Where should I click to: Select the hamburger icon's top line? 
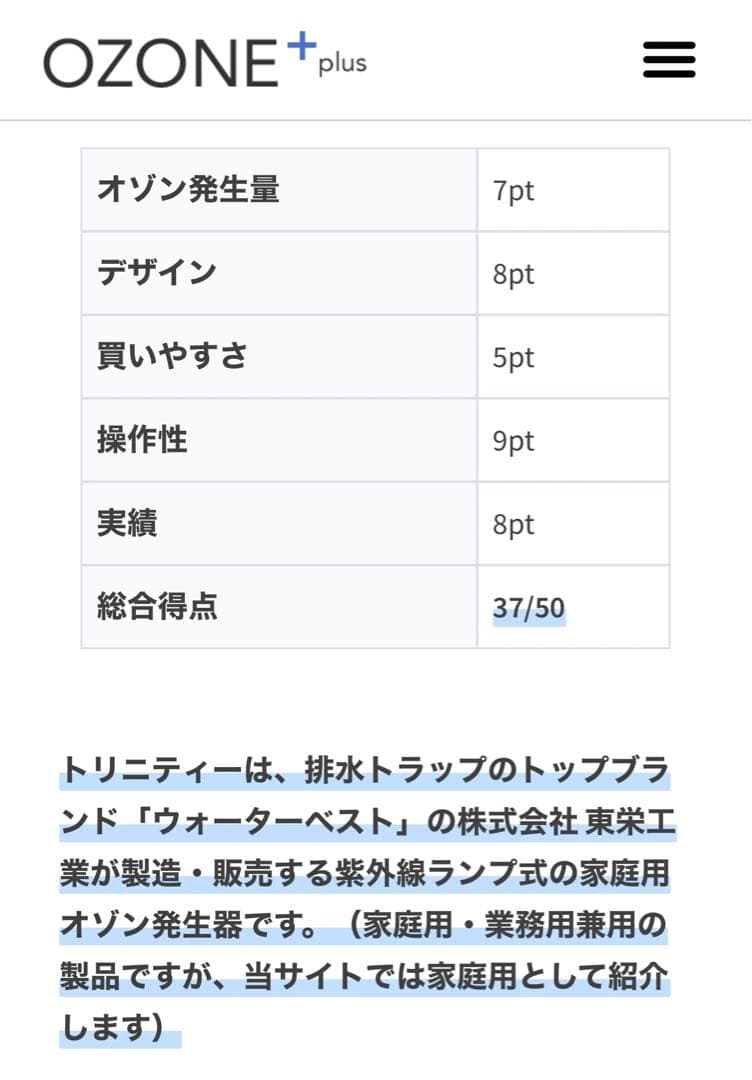(668, 44)
